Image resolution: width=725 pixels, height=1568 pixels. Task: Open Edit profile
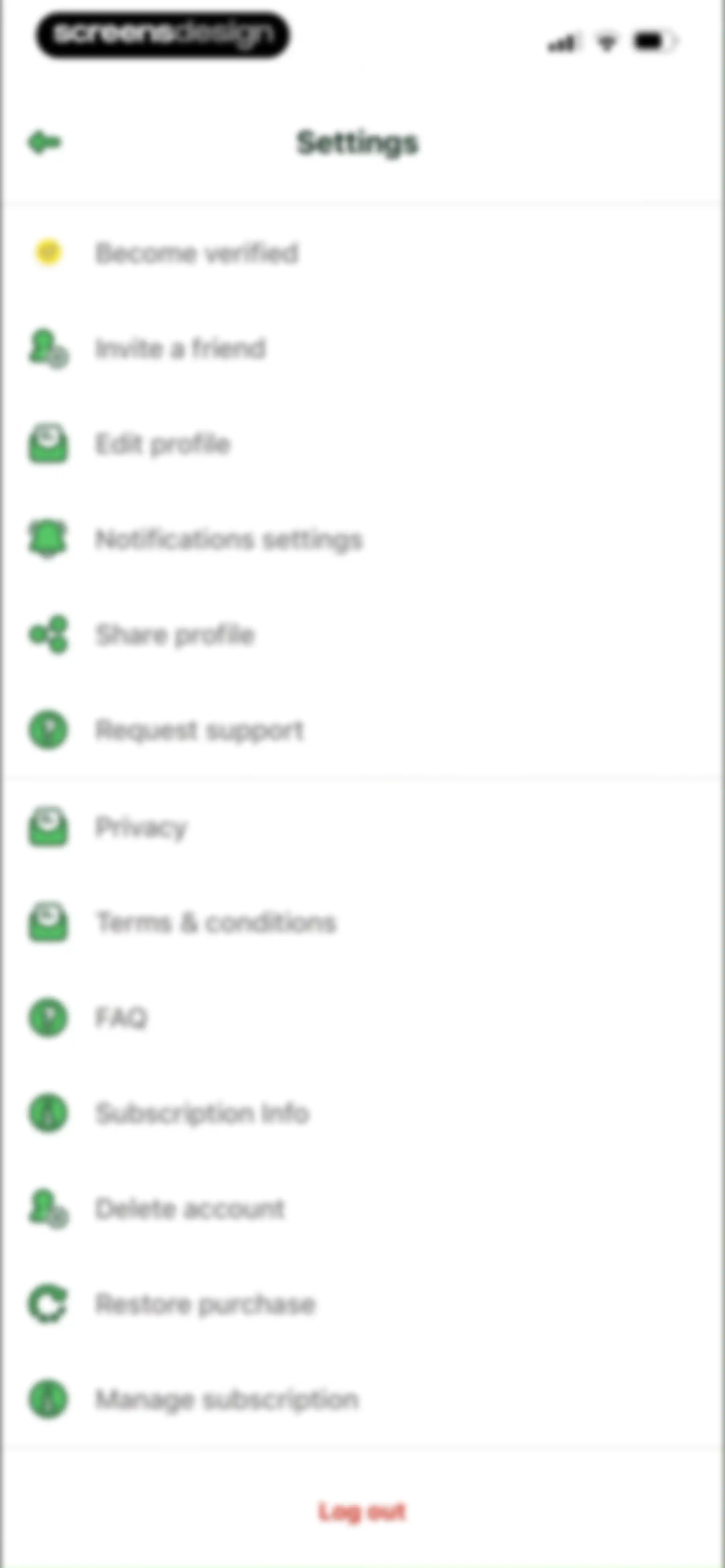point(362,444)
